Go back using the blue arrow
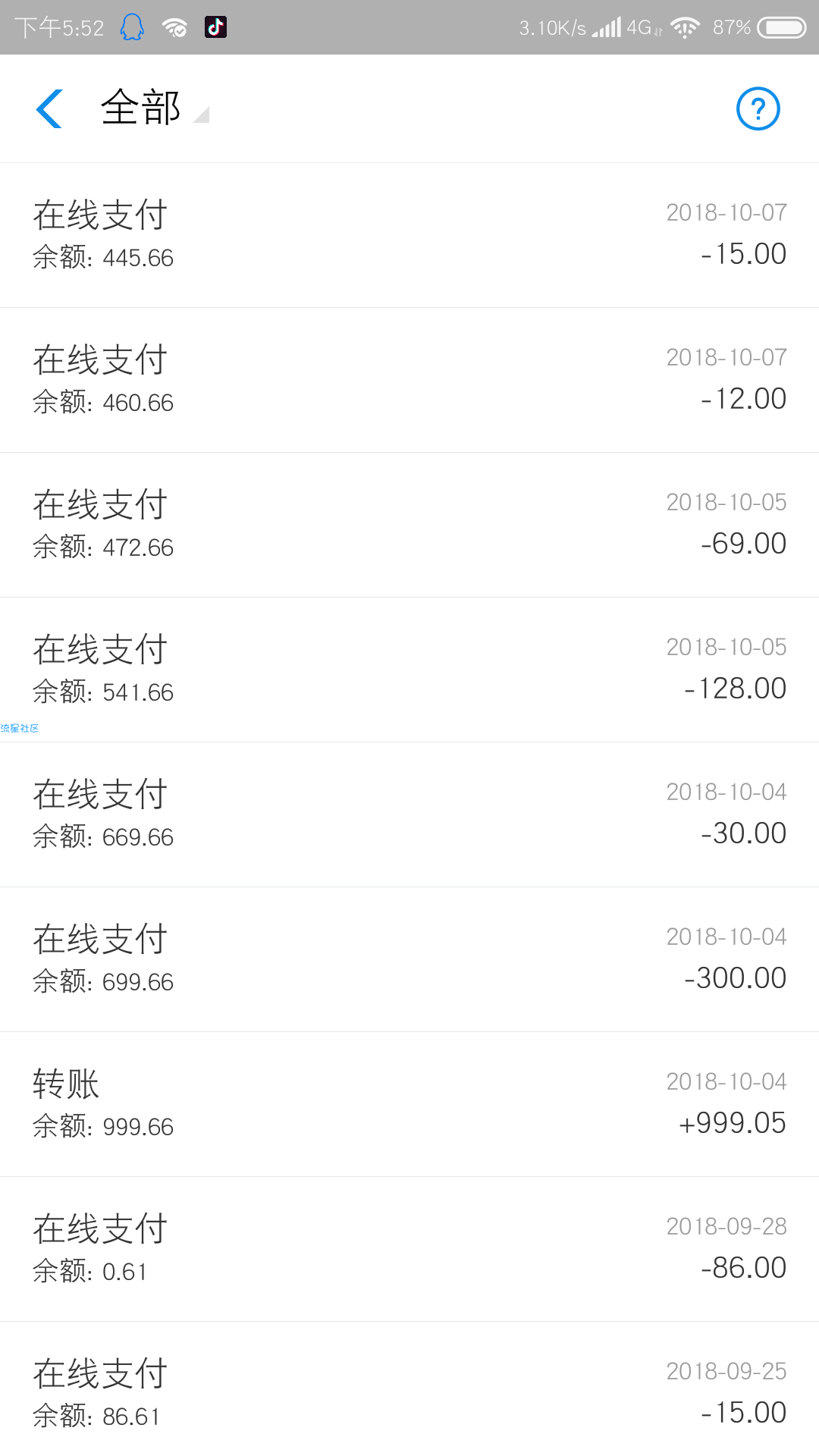Screen dimensions: 819x1456 (x=49, y=108)
